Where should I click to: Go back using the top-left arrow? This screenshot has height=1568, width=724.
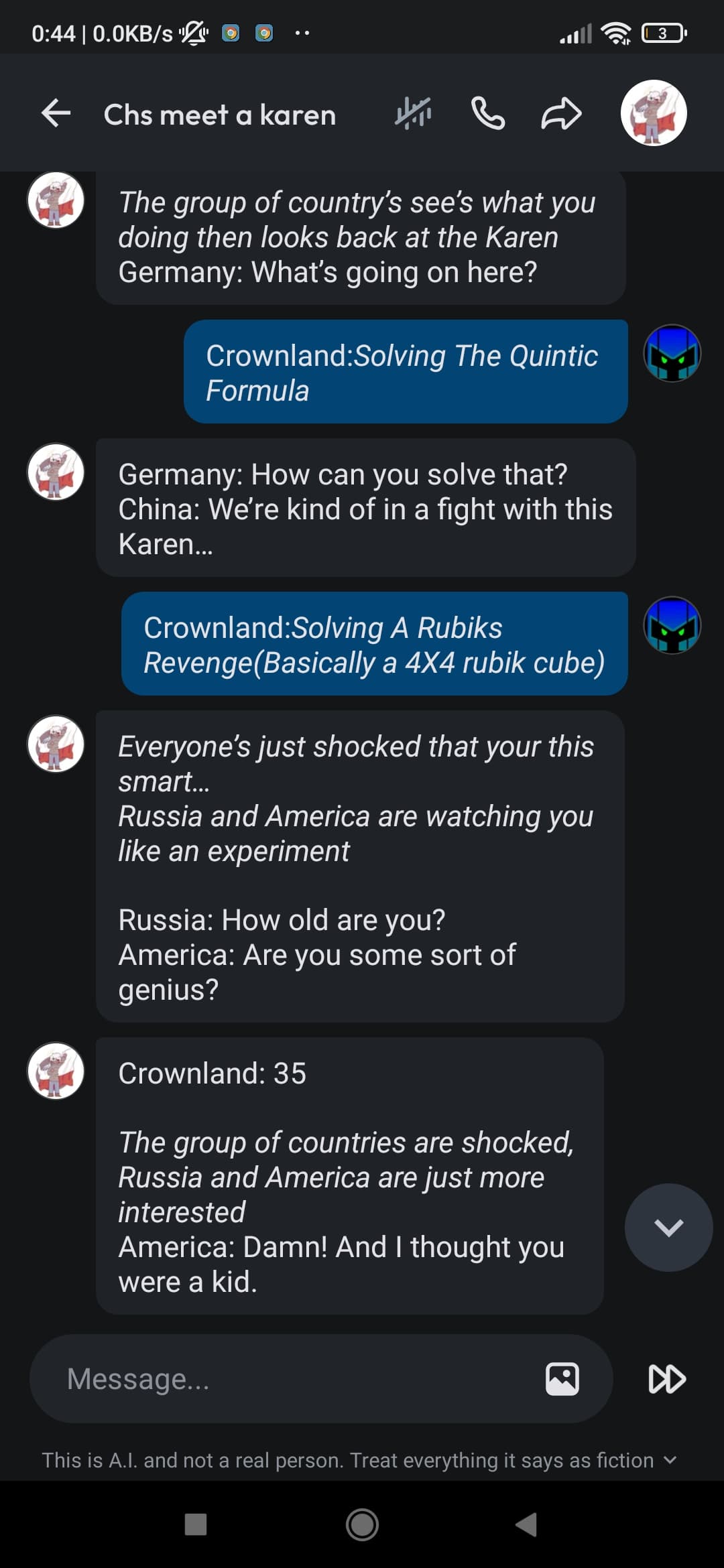[56, 113]
